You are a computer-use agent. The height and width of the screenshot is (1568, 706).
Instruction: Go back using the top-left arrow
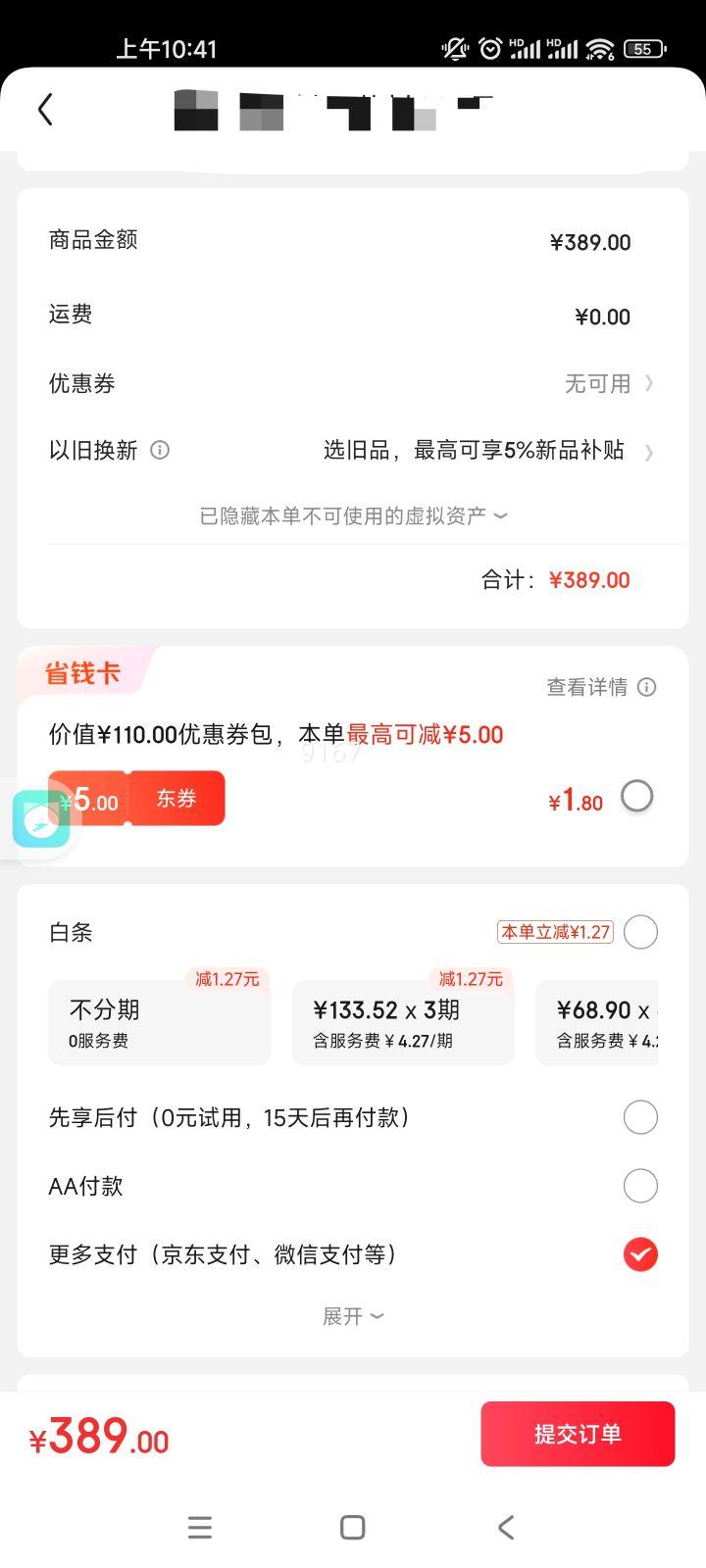click(45, 109)
